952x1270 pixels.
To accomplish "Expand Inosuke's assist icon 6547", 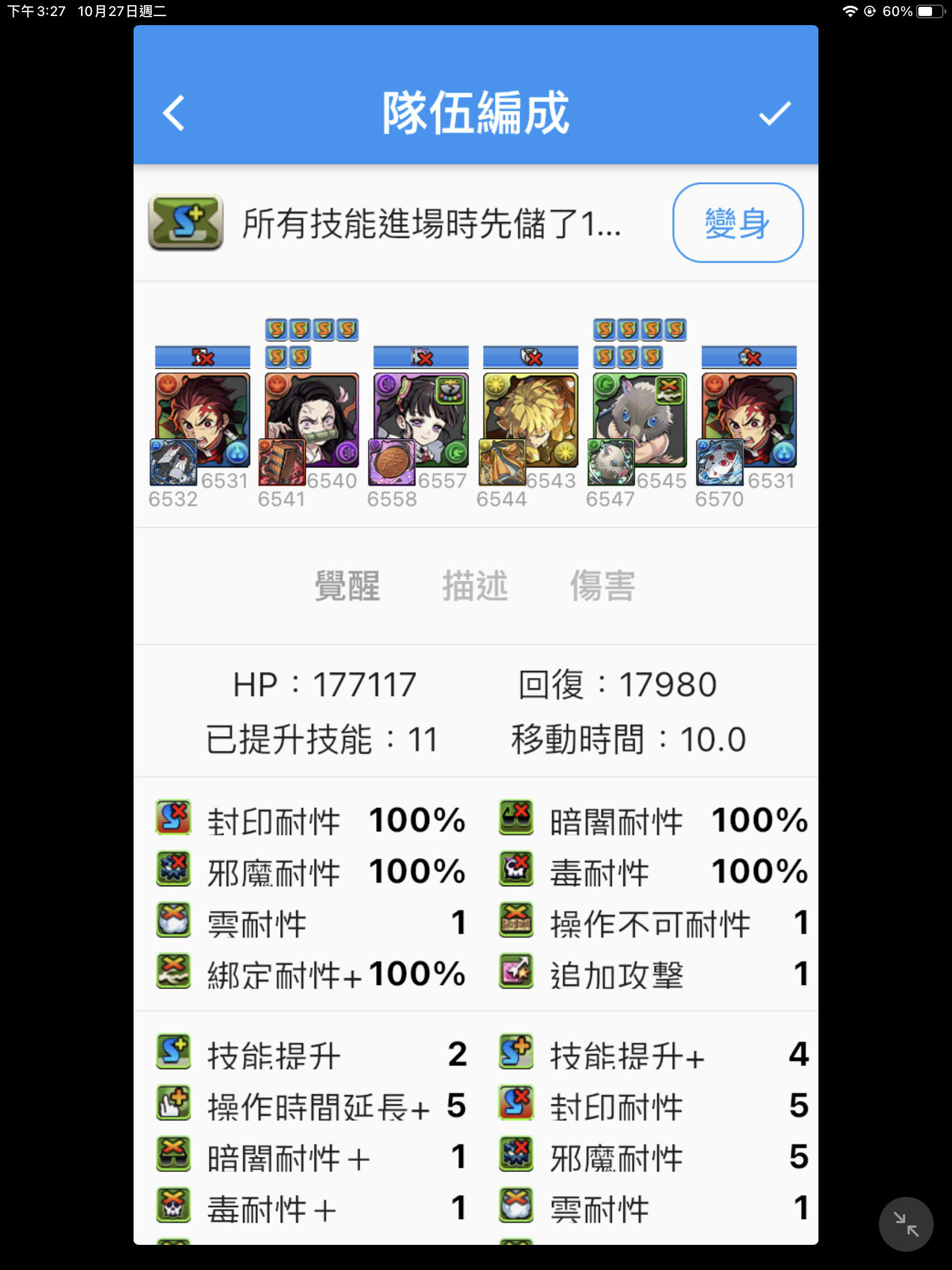I will tap(610, 465).
